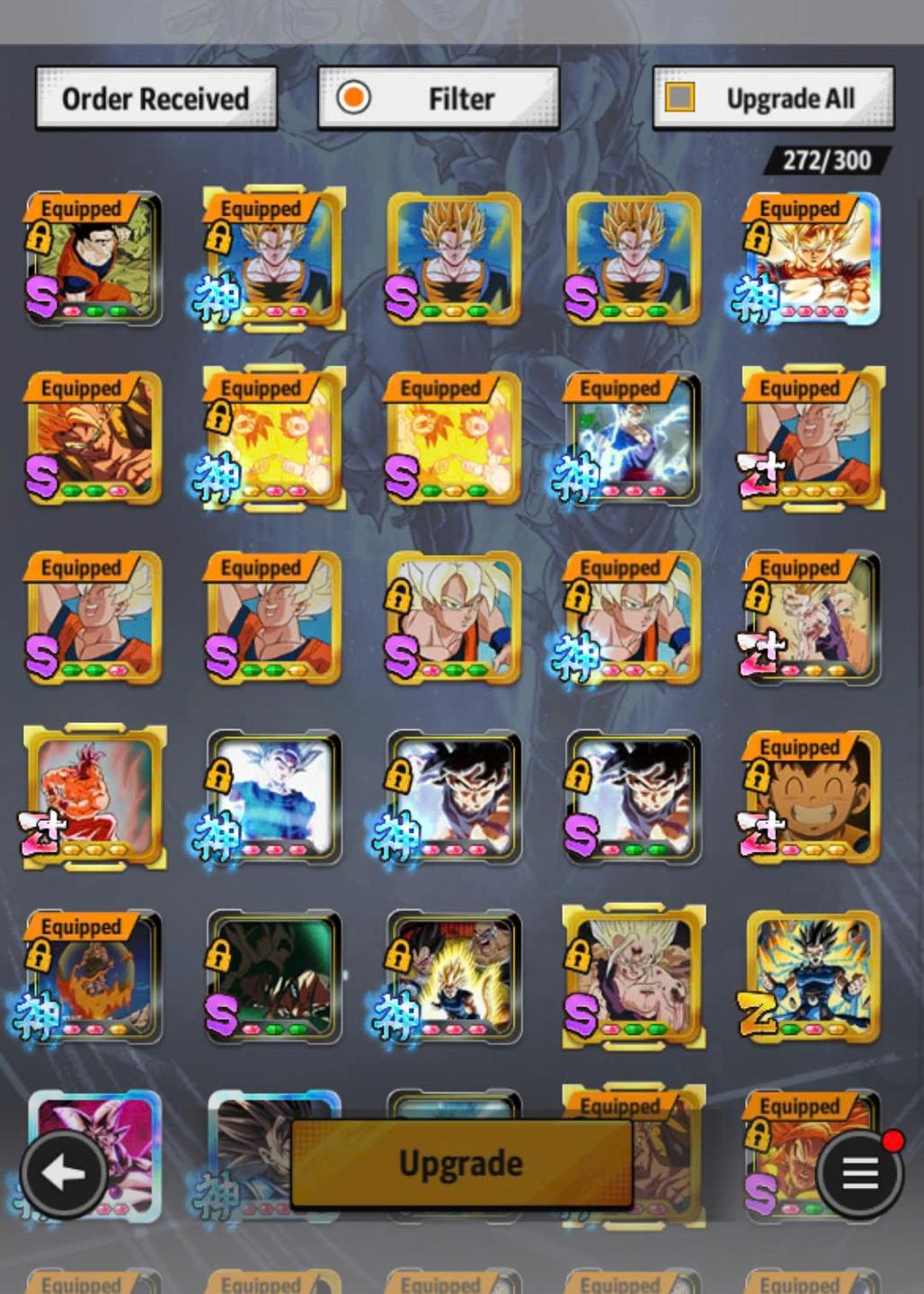Open the Filter options
This screenshot has height=1294, width=924.
coord(439,99)
